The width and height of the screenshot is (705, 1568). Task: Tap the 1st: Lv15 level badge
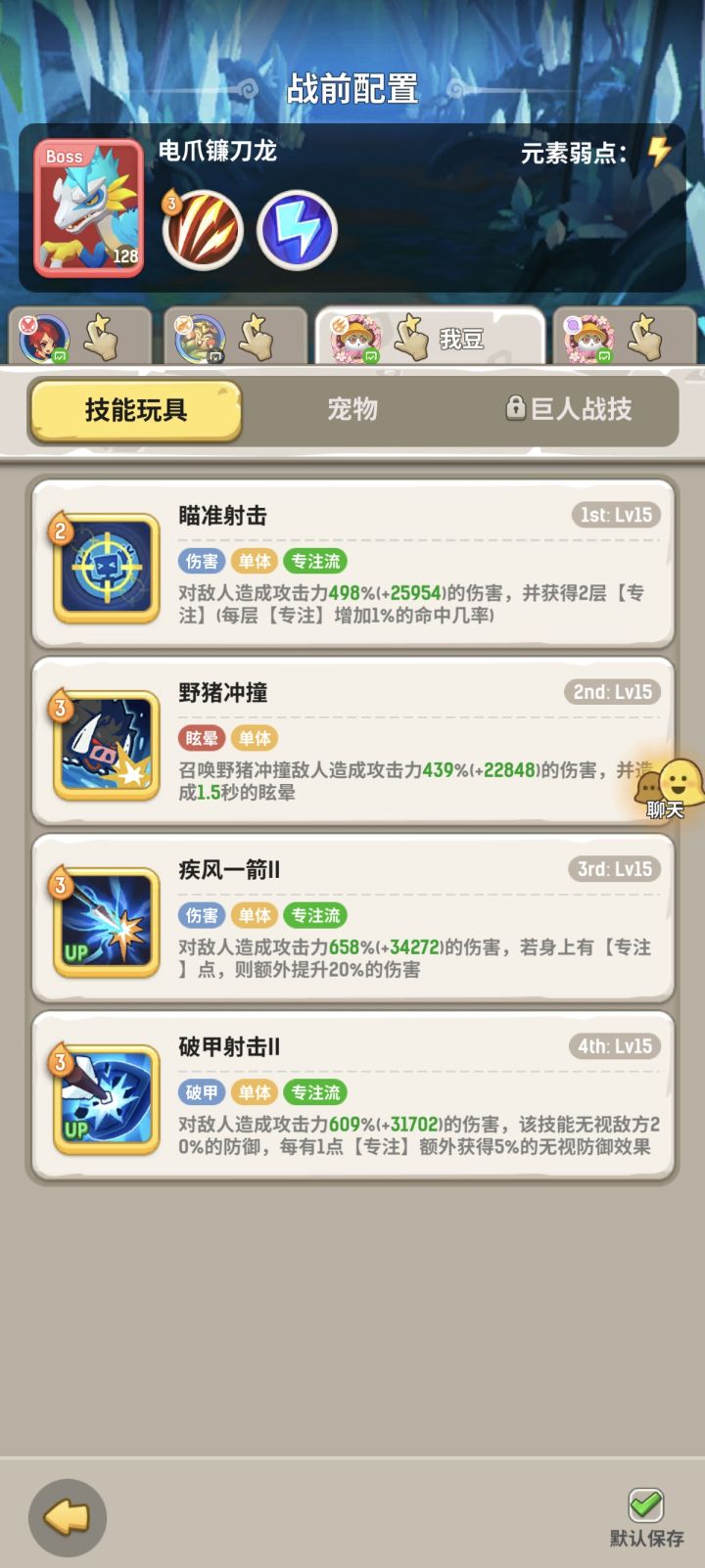click(x=618, y=514)
